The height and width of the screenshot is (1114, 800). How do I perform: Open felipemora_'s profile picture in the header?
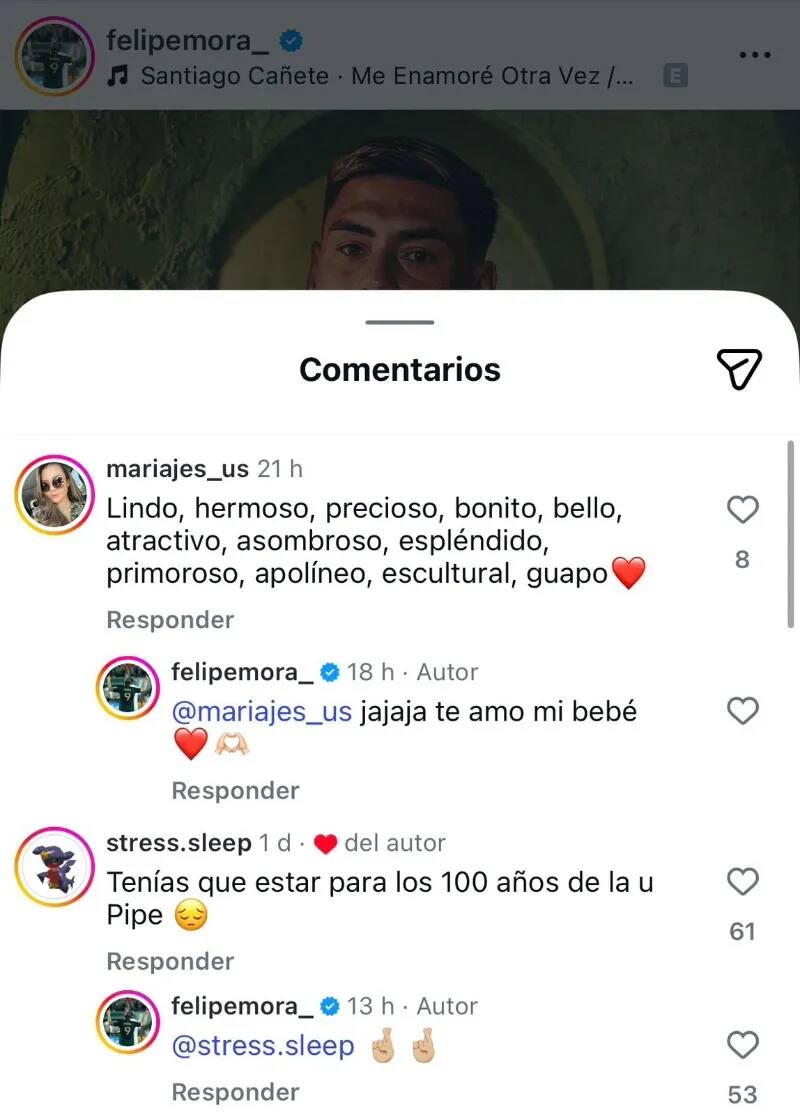(55, 57)
